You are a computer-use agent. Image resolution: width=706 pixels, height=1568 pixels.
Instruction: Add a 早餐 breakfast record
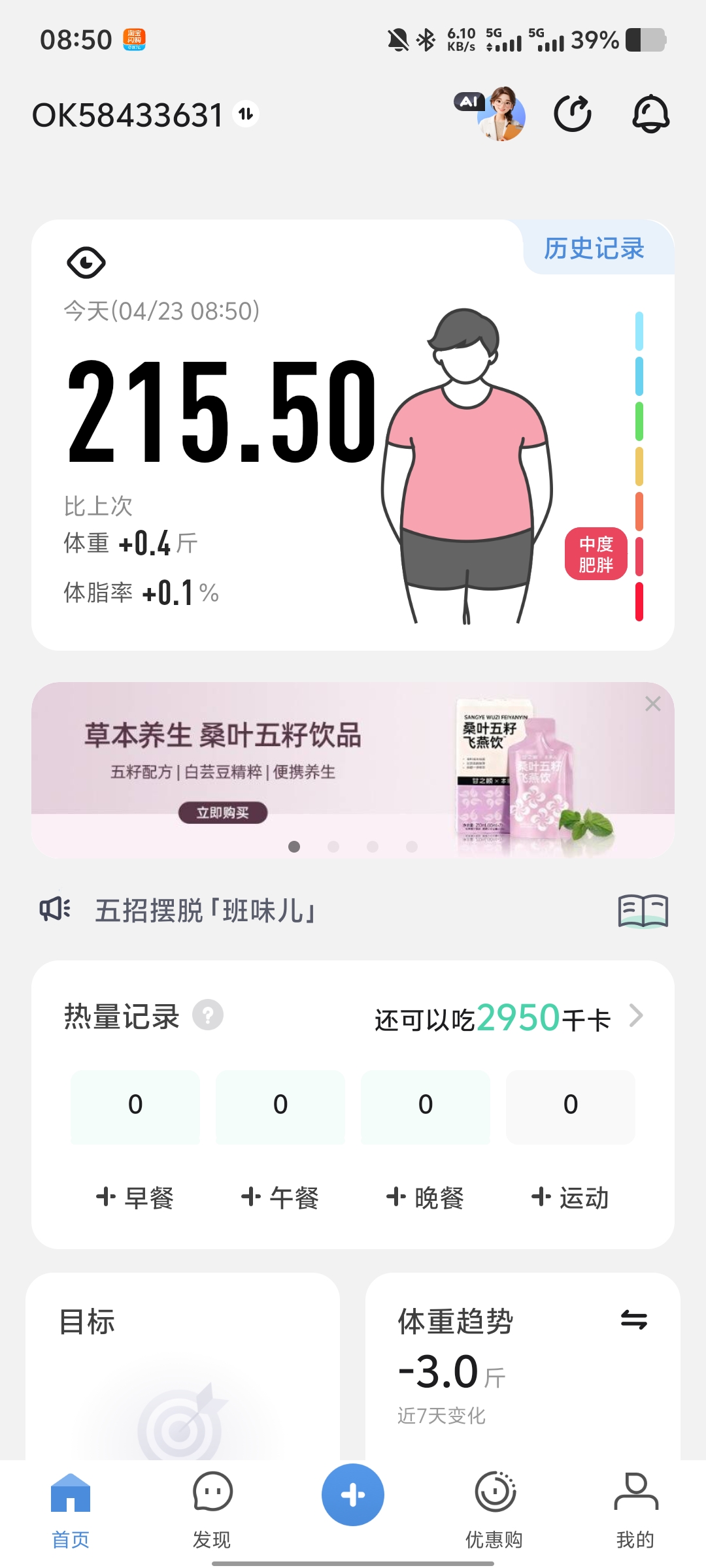click(x=135, y=1198)
